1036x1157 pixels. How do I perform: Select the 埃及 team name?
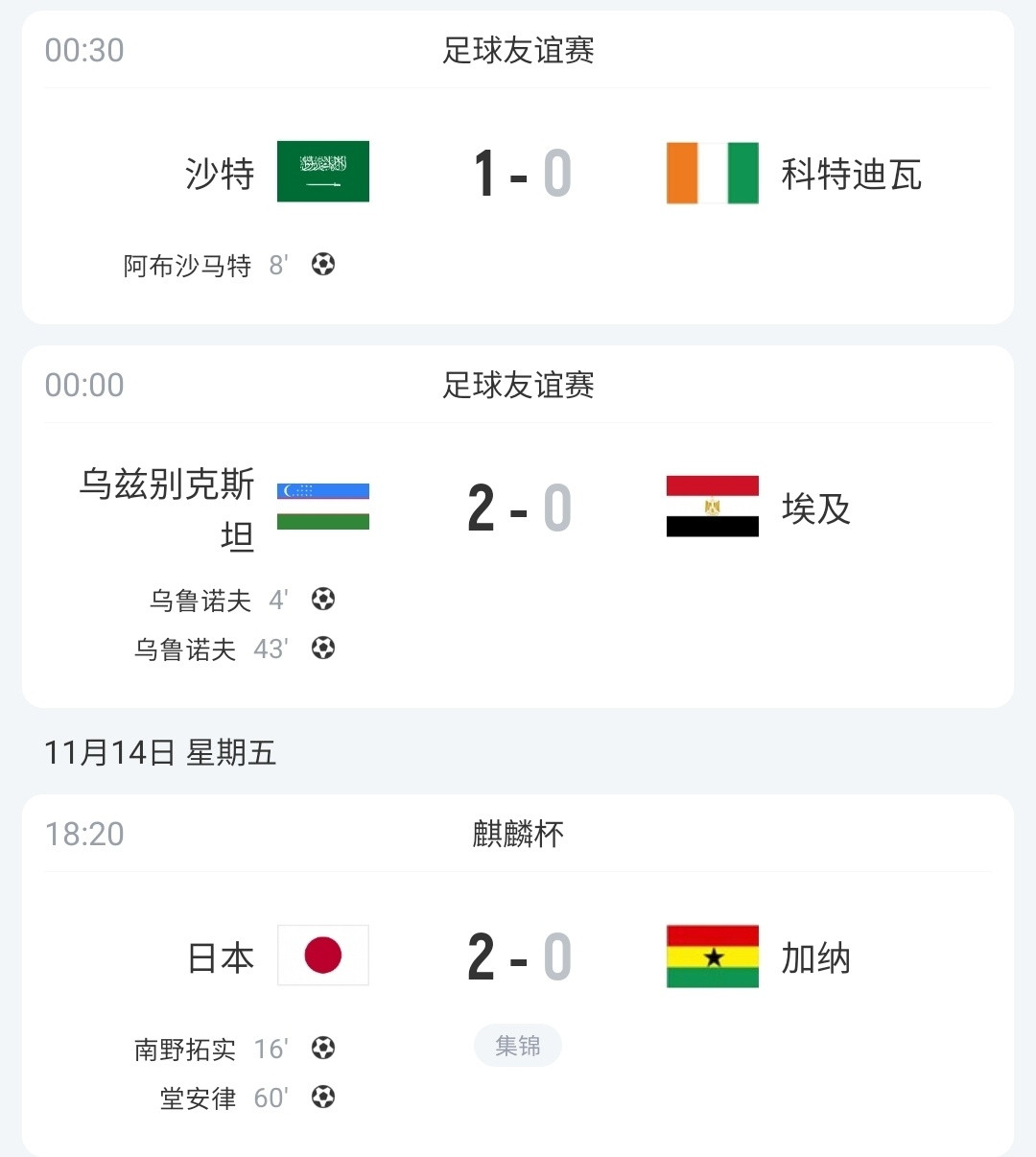(816, 509)
